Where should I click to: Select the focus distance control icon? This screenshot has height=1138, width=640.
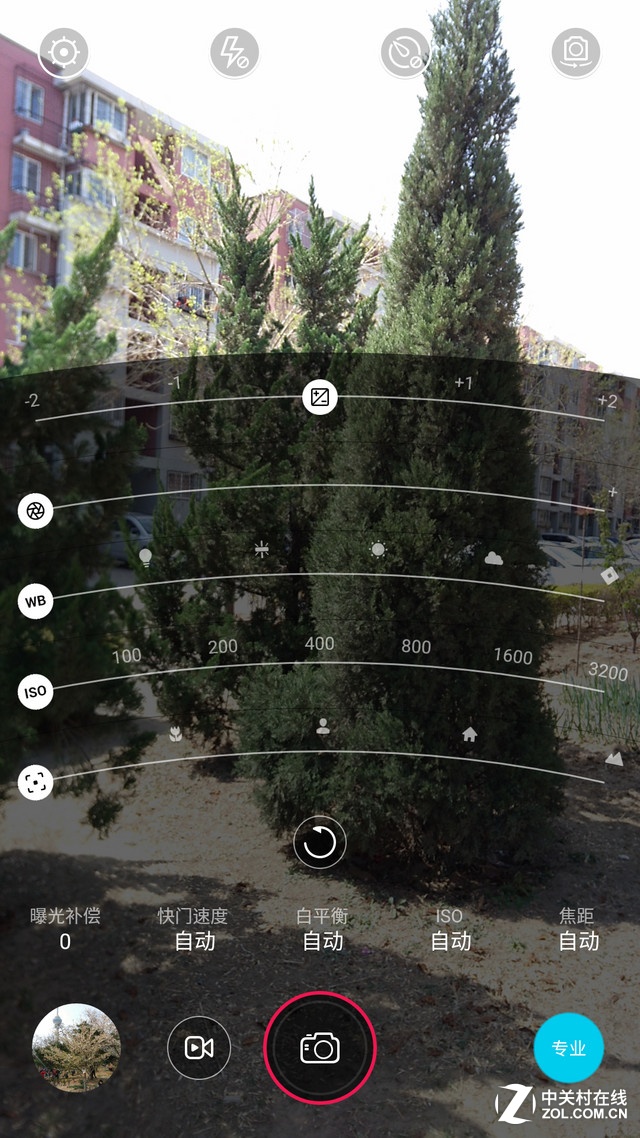click(x=35, y=781)
